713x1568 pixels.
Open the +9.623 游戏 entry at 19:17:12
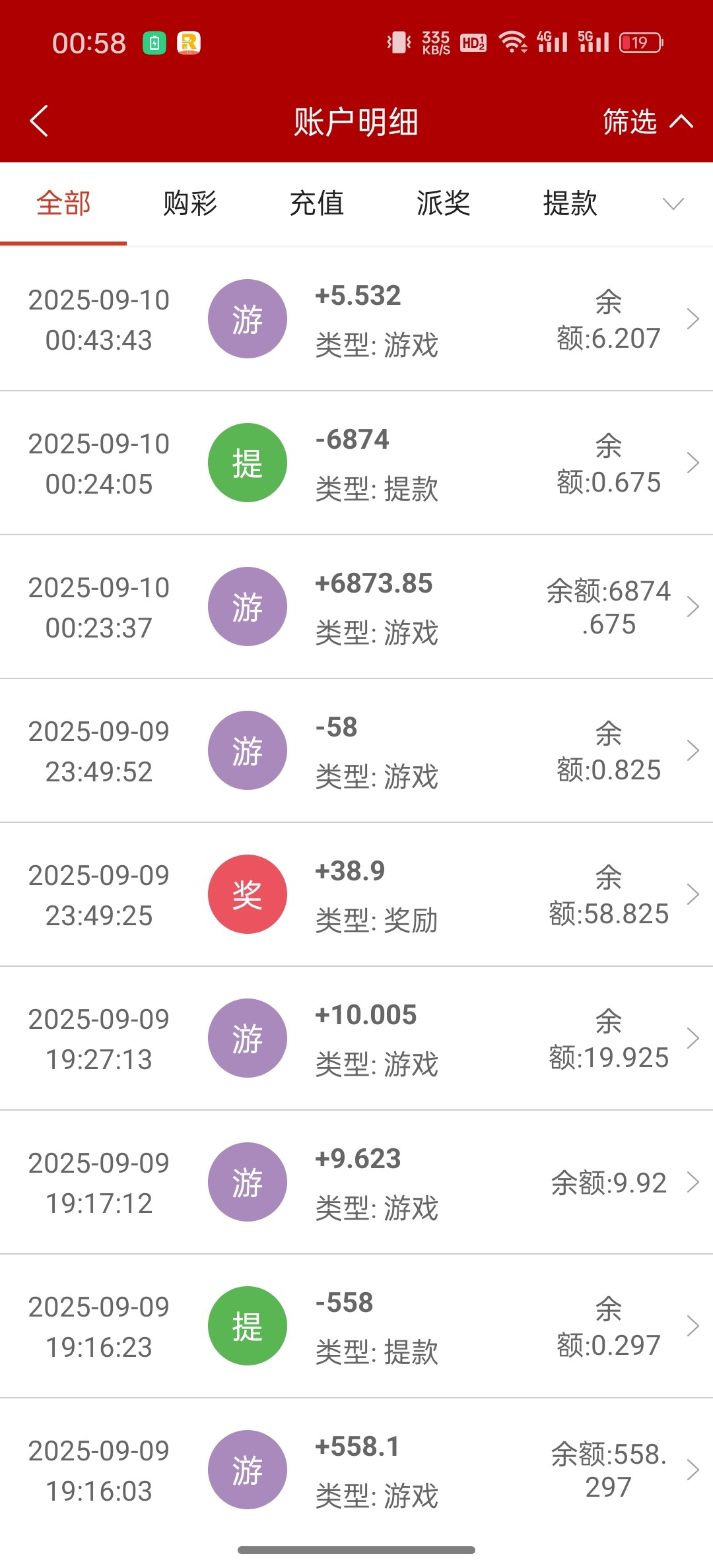[x=356, y=1183]
